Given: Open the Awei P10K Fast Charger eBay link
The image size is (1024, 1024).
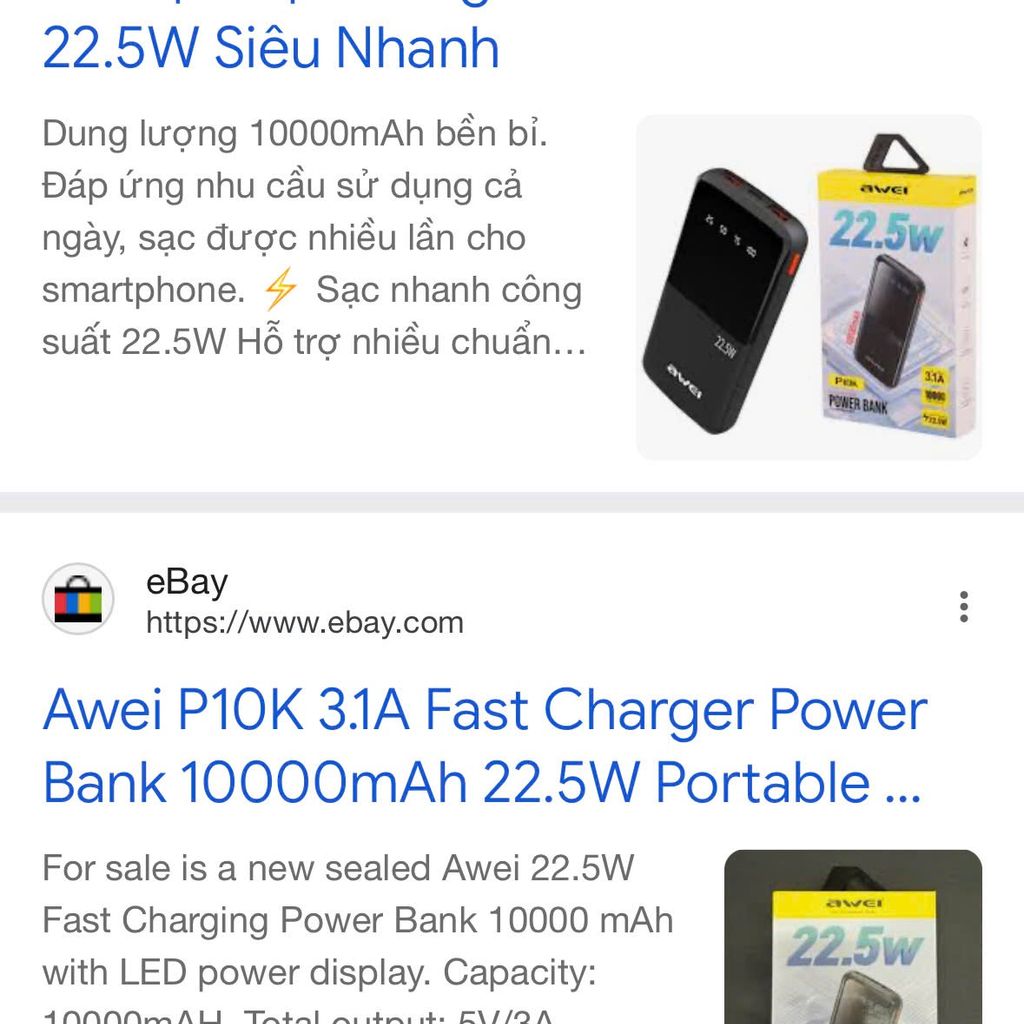Looking at the screenshot, I should click(485, 746).
